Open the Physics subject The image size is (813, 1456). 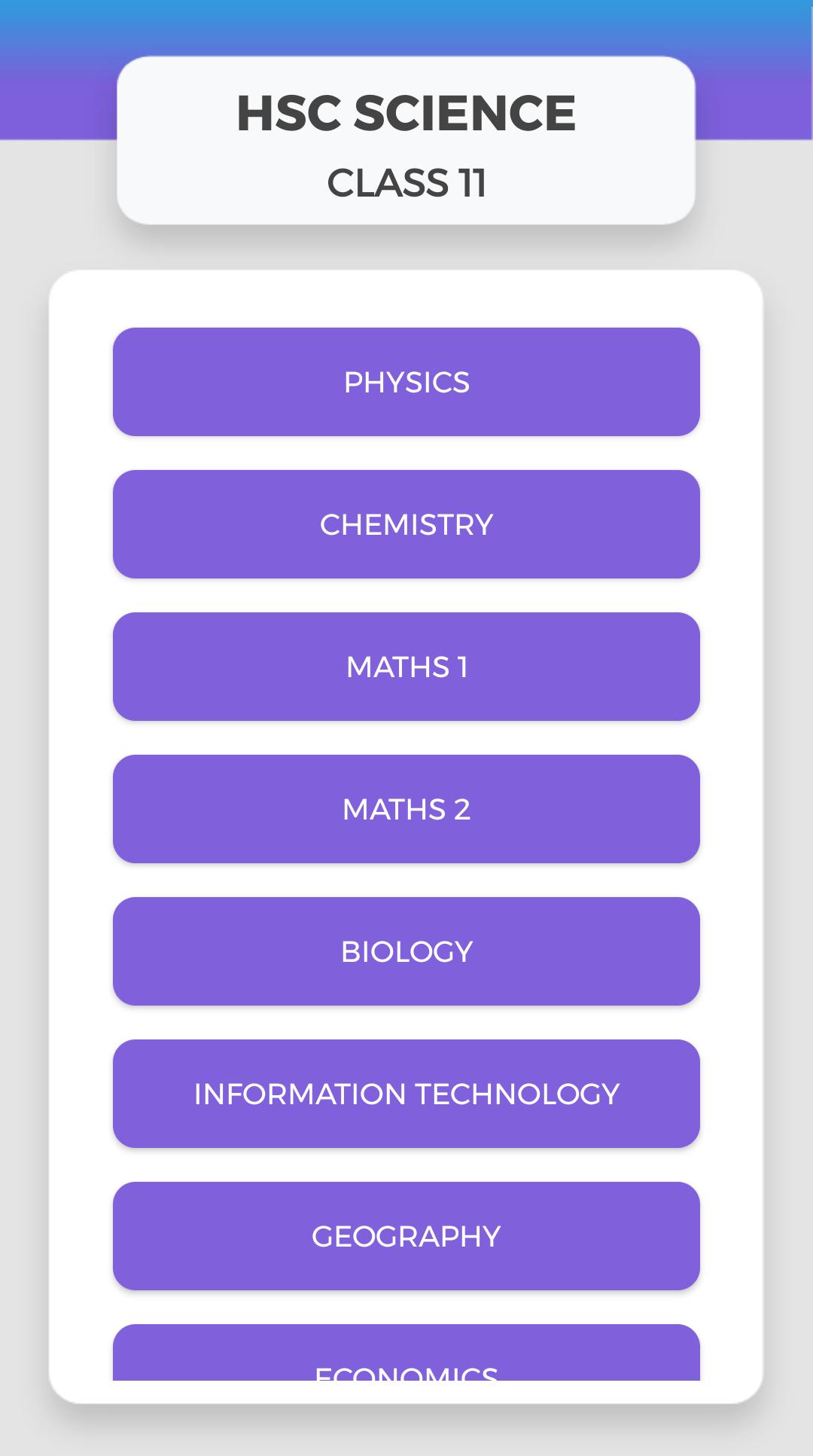coord(406,382)
